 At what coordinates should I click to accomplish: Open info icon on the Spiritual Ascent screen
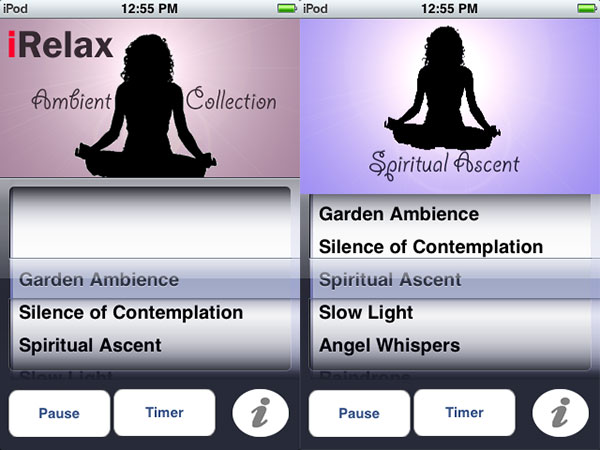click(560, 413)
